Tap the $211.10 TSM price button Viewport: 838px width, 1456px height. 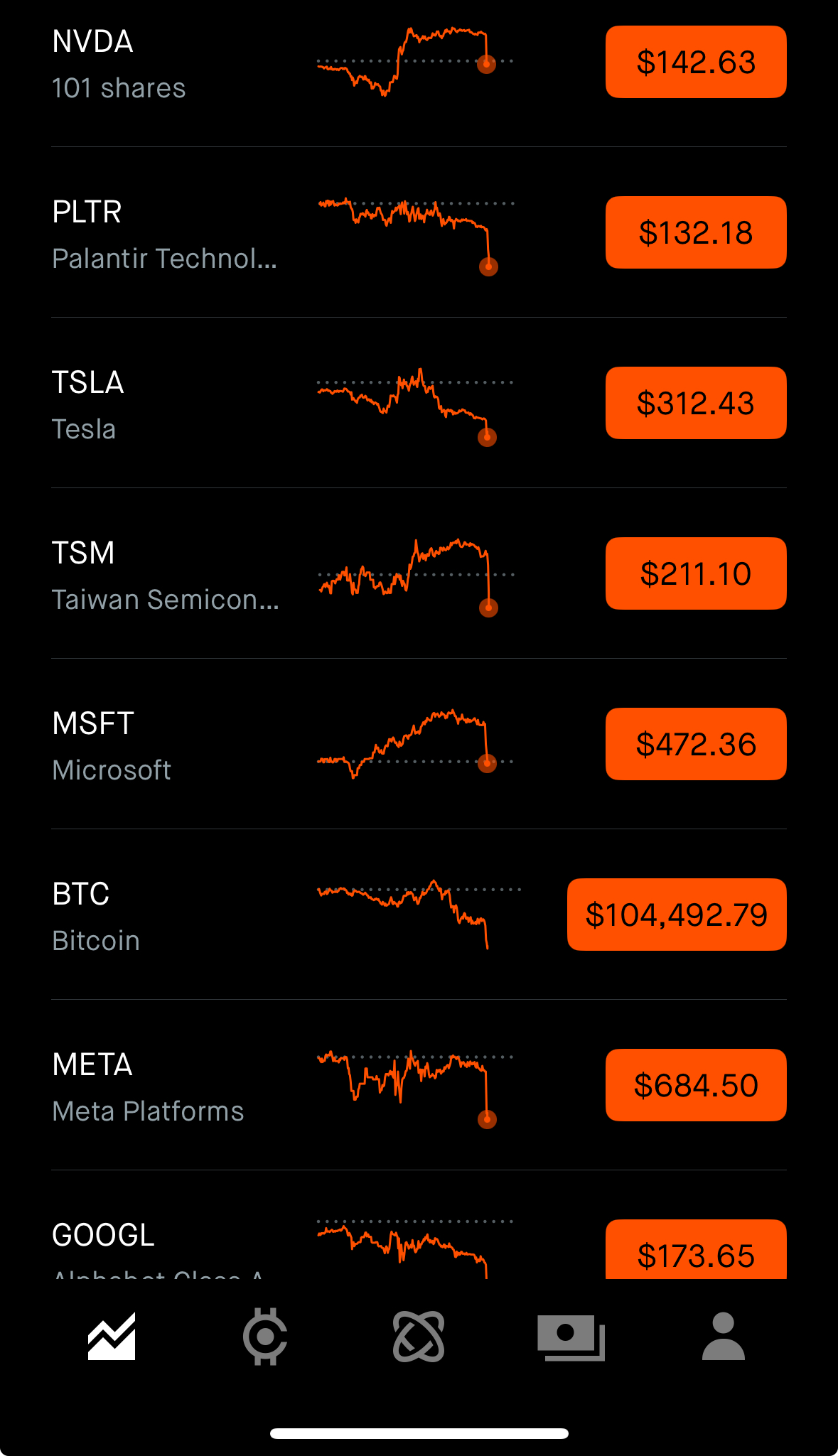coord(696,573)
